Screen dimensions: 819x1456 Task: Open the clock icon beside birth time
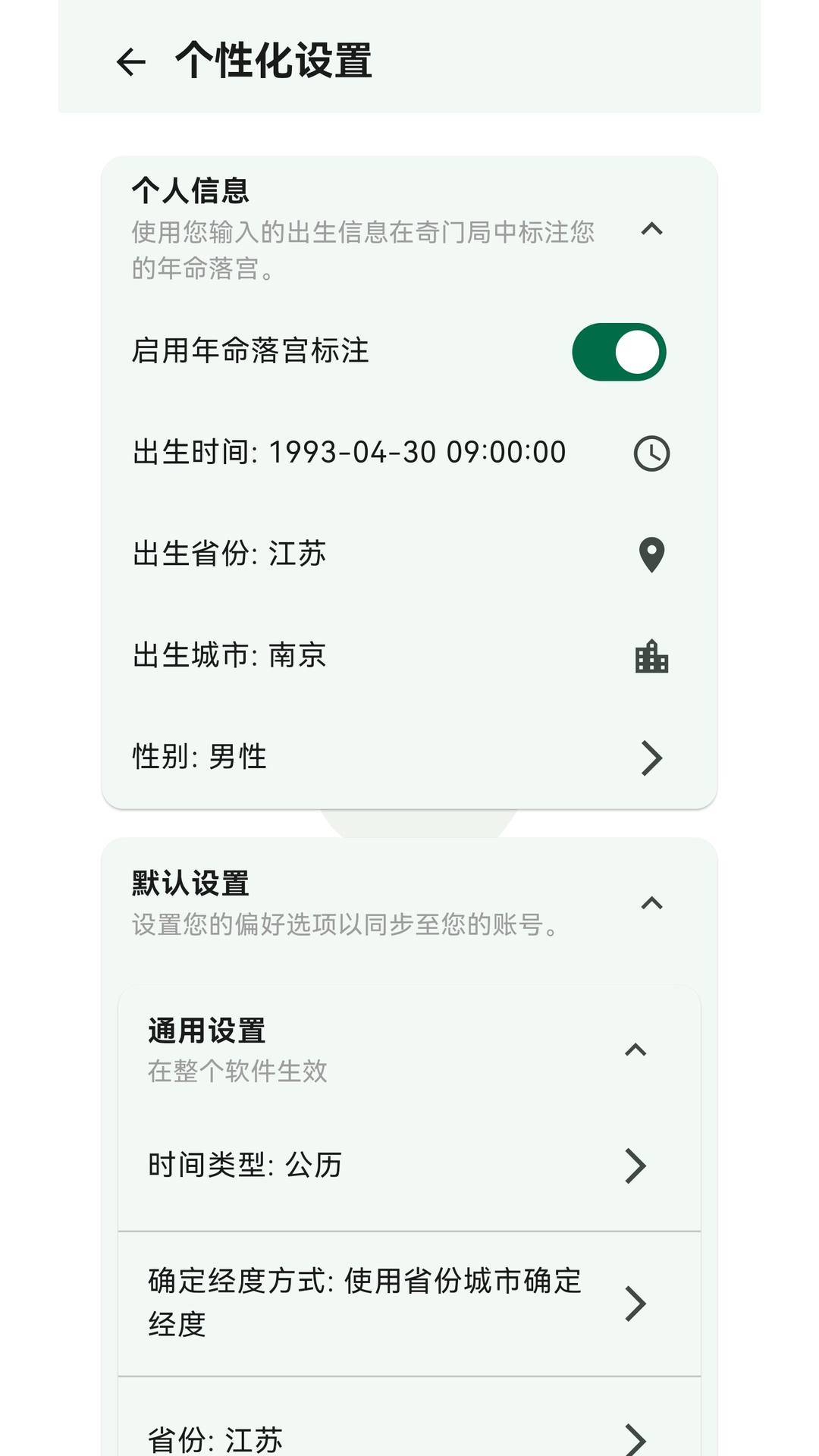coord(651,453)
